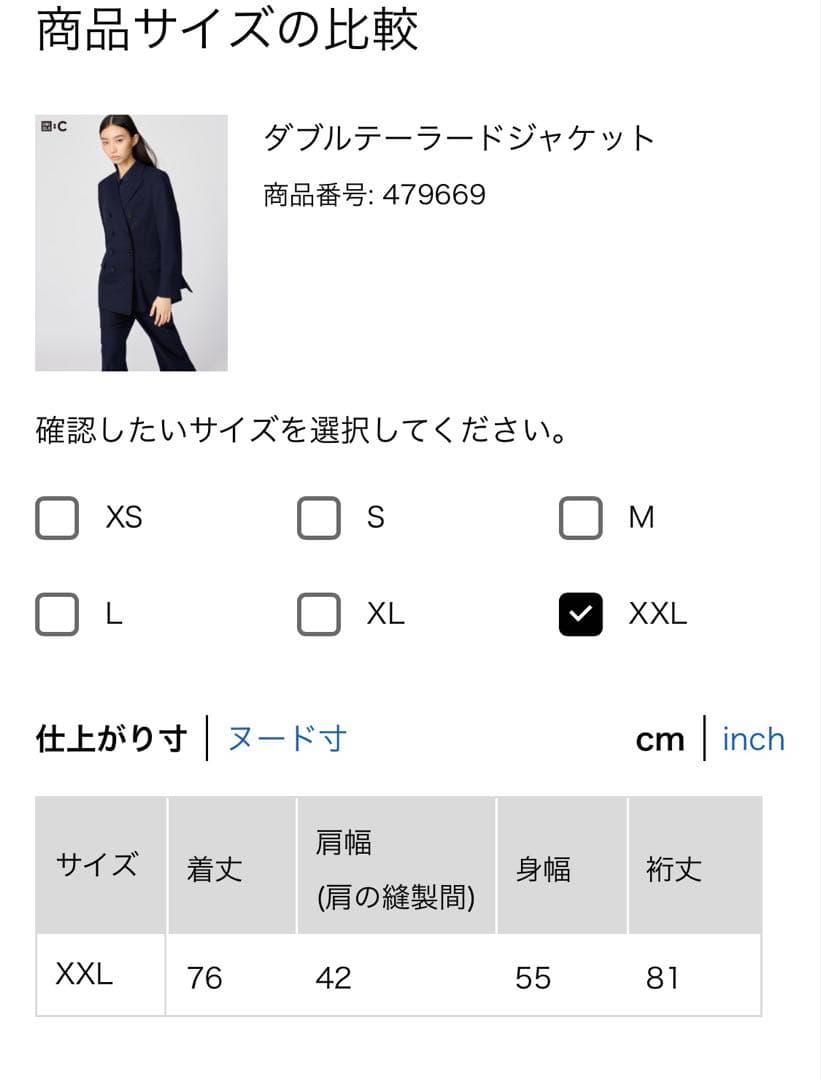Check the XL size checkbox
Viewport: 821px width, 1080px height.
coord(318,614)
